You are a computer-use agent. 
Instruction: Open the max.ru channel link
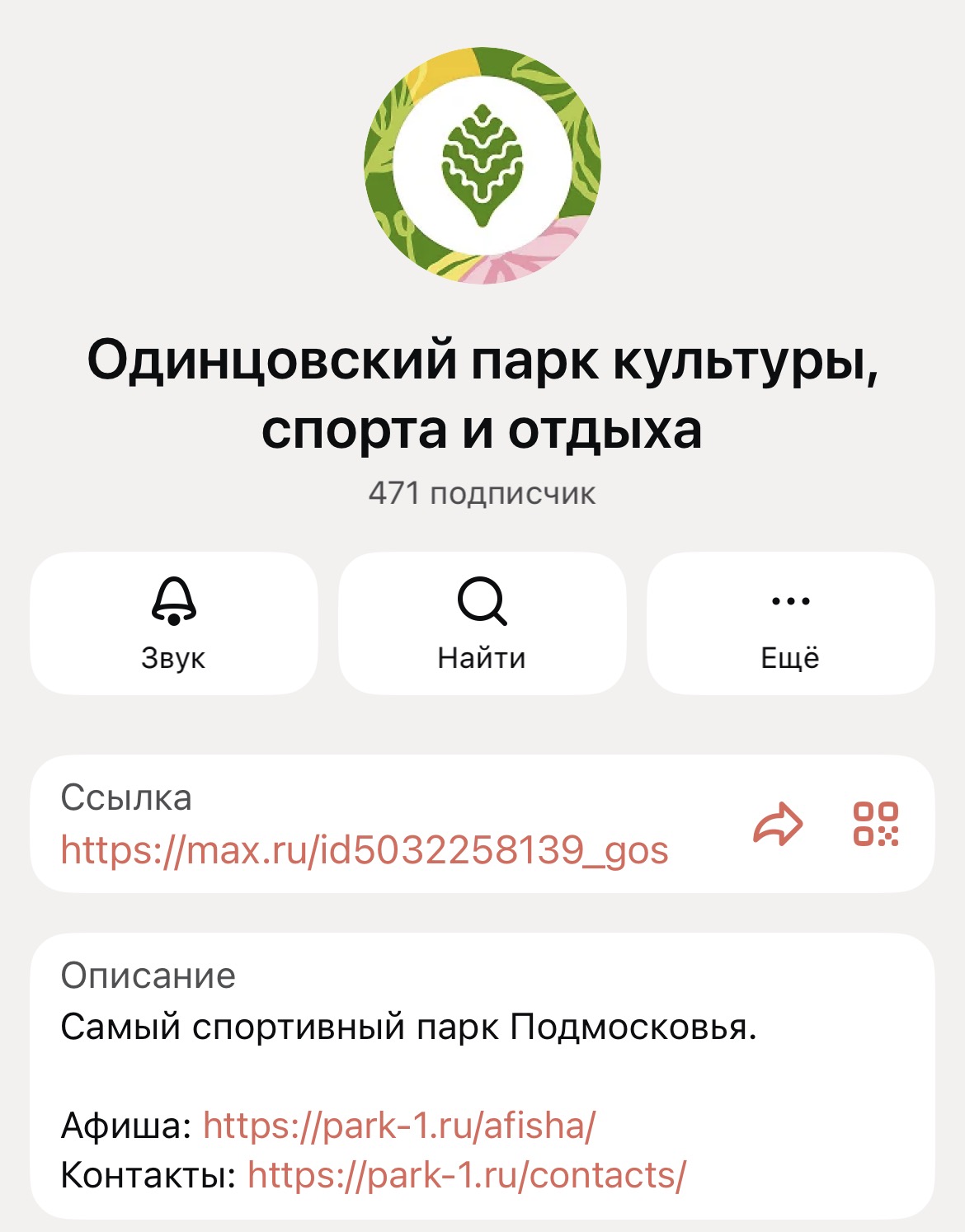[365, 850]
